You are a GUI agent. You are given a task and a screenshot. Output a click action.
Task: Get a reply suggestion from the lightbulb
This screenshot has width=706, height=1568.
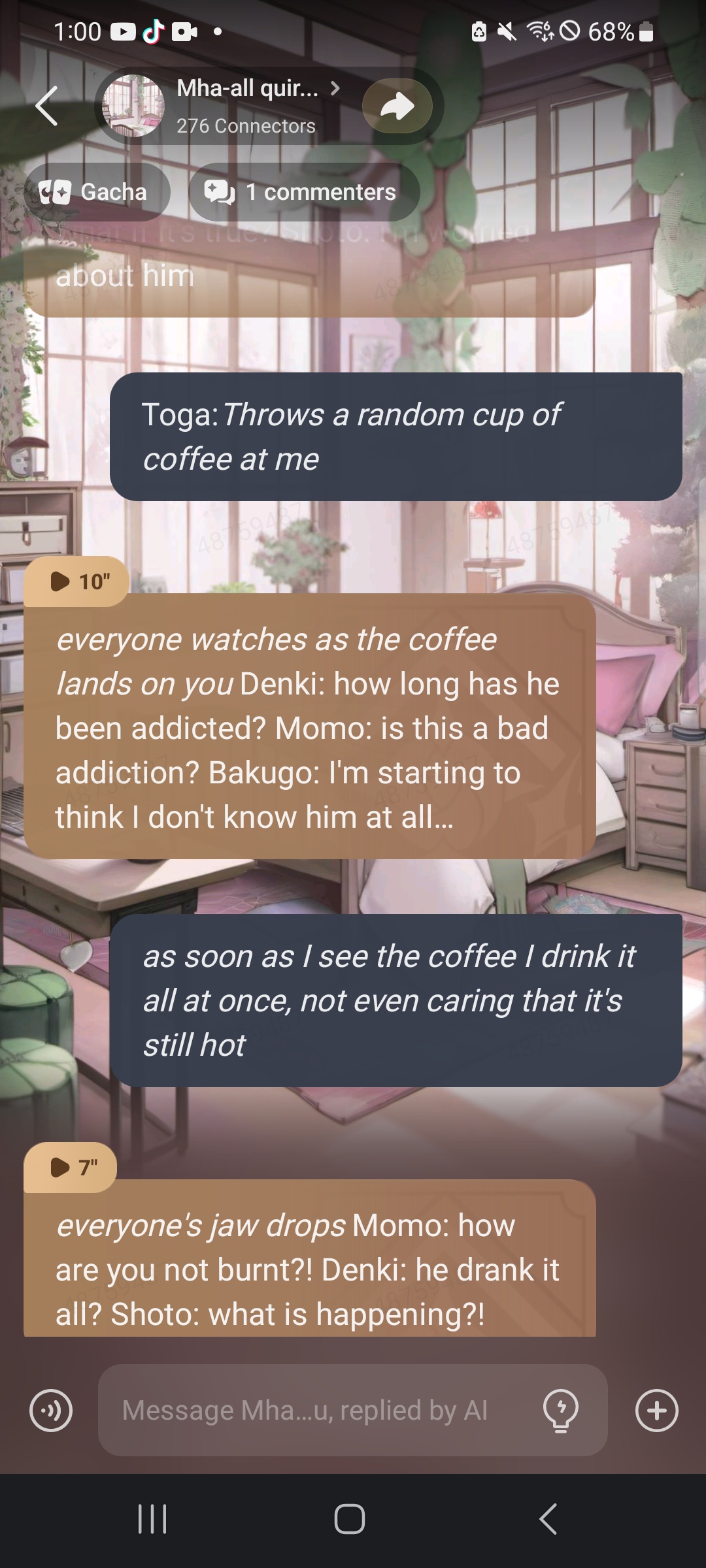pyautogui.click(x=561, y=1411)
